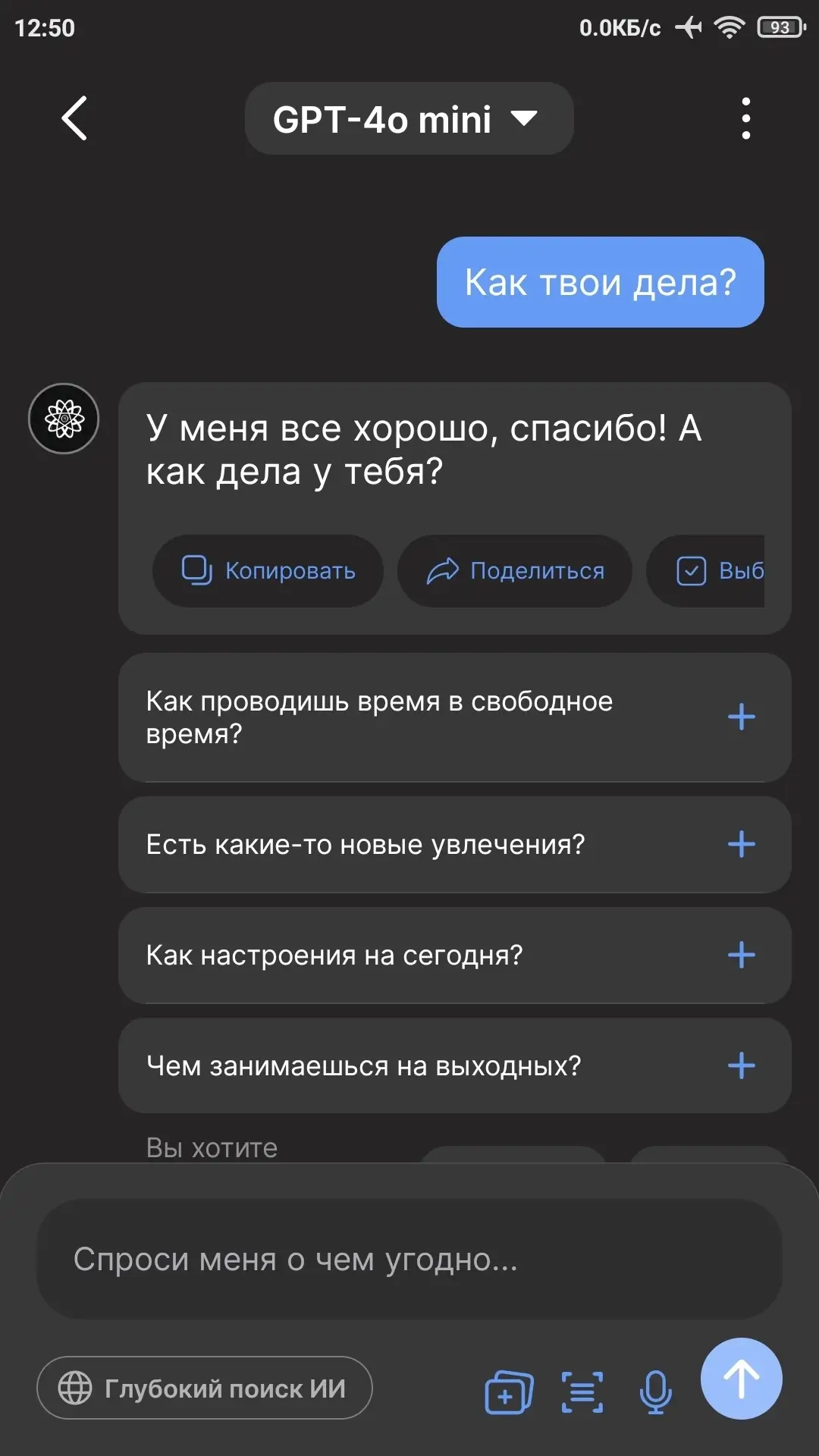This screenshot has width=819, height=1456.
Task: Start voice input with the microphone
Action: [656, 1392]
